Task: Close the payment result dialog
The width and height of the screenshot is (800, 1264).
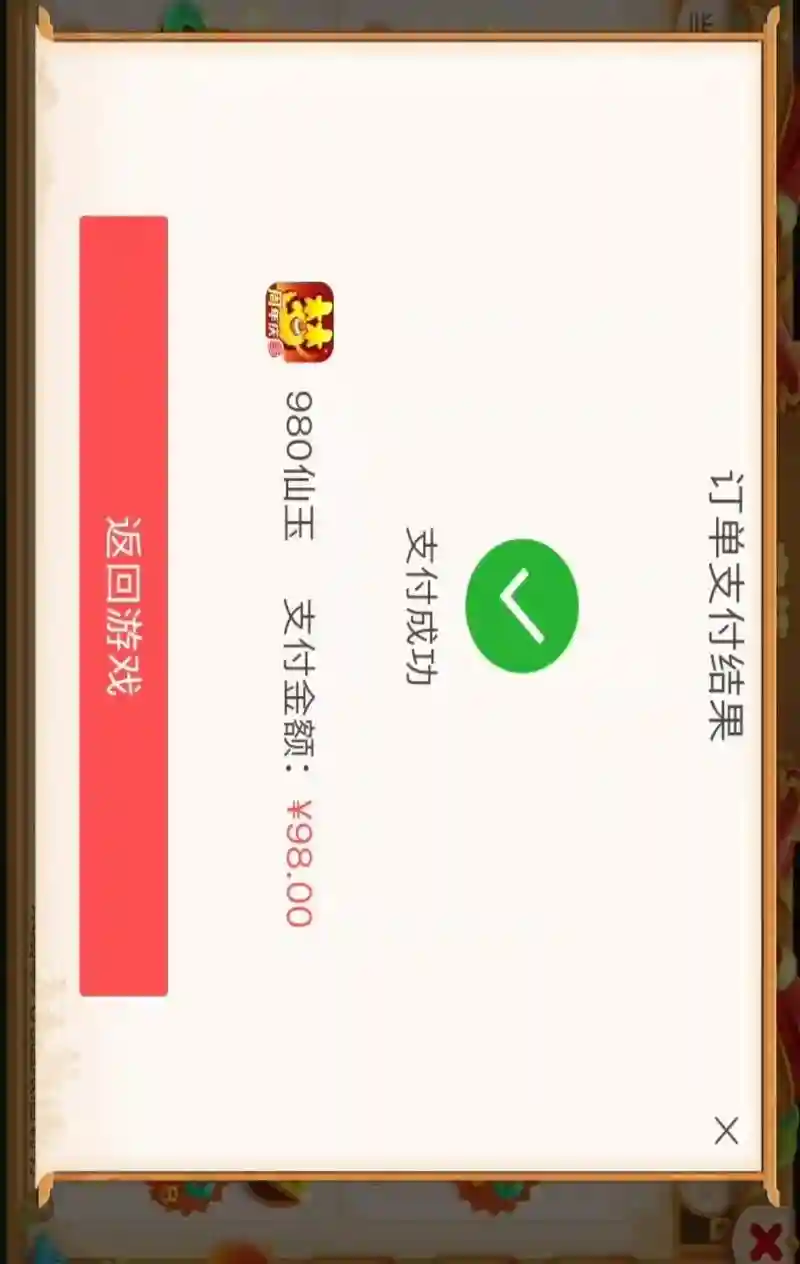Action: pyautogui.click(x=726, y=1131)
